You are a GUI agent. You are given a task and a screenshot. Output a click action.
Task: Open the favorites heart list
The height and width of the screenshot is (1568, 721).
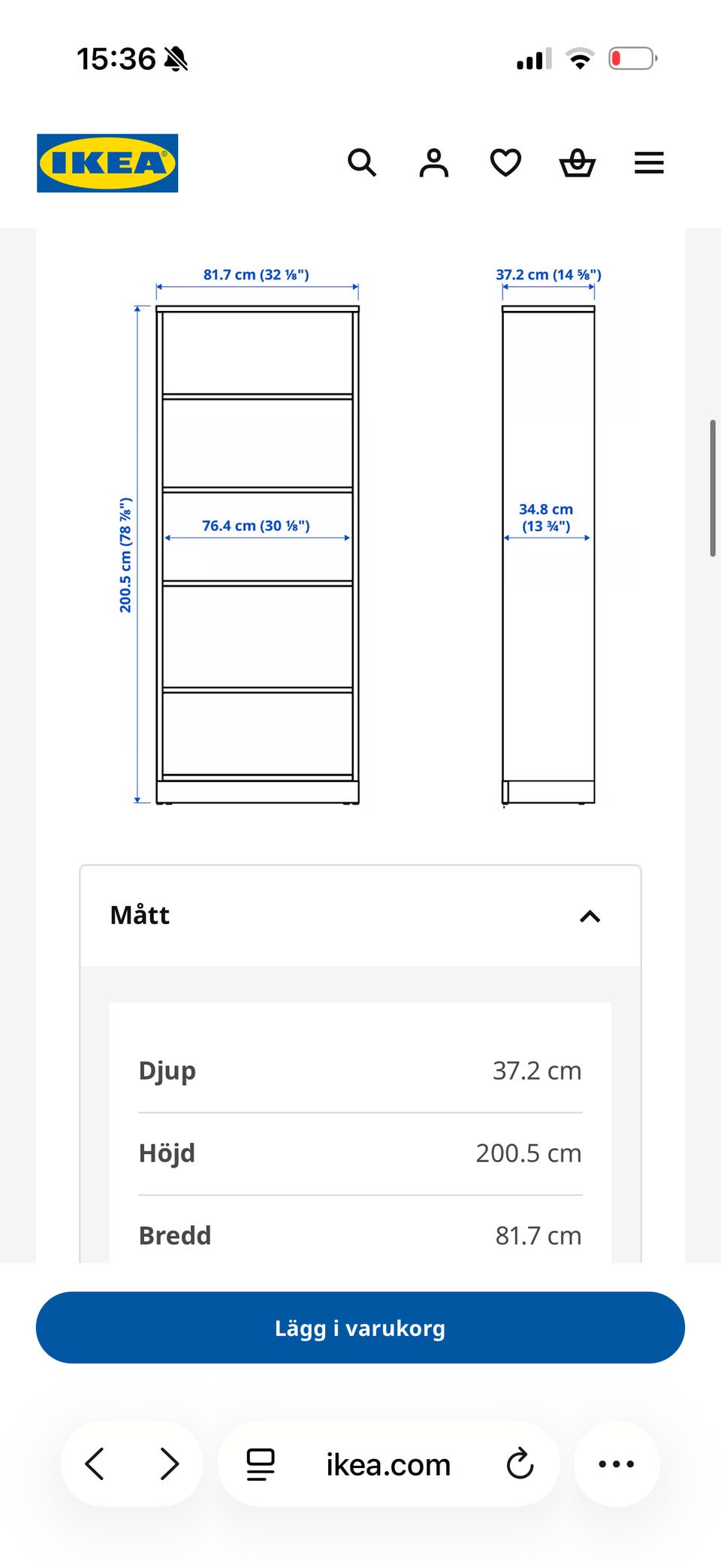click(x=505, y=162)
